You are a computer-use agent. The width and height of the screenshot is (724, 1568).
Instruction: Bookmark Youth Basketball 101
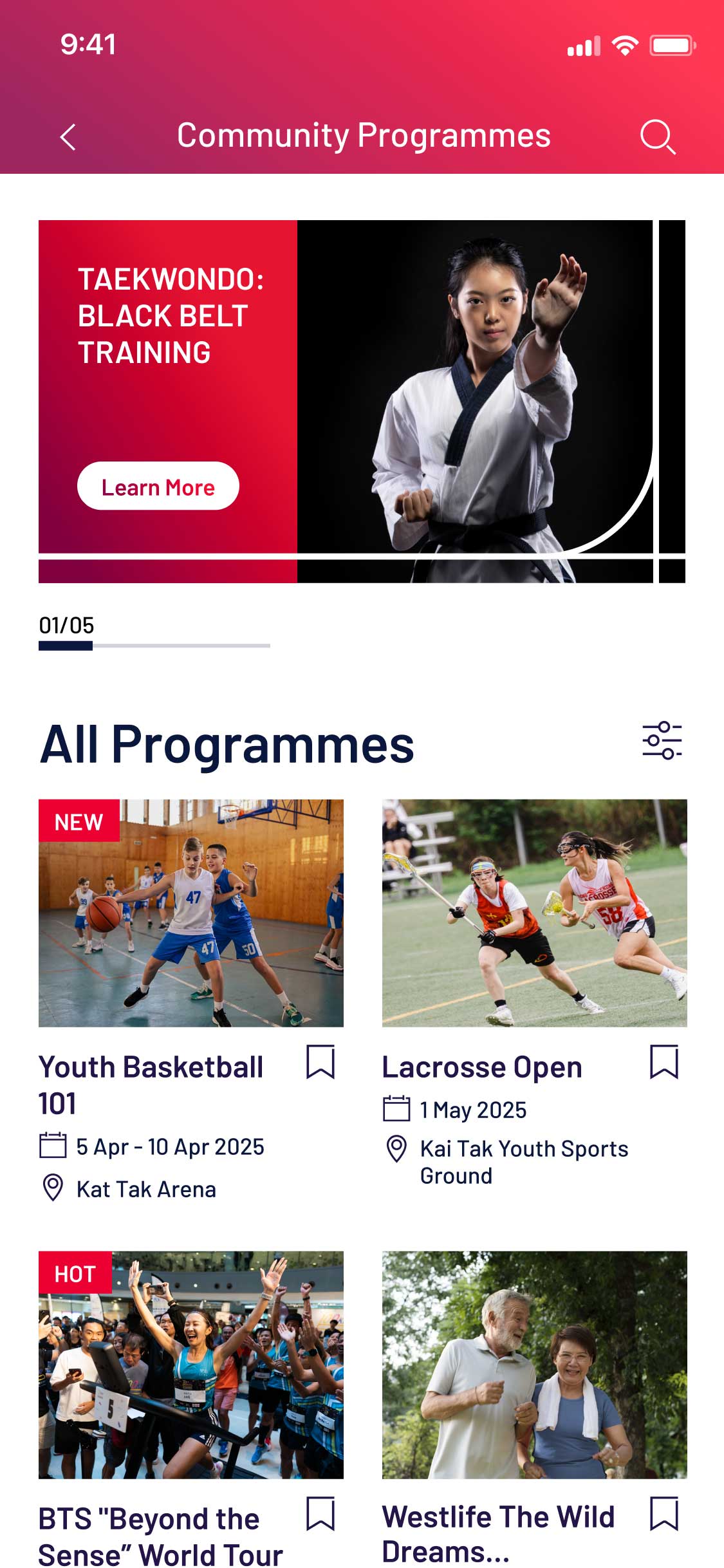[320, 1062]
